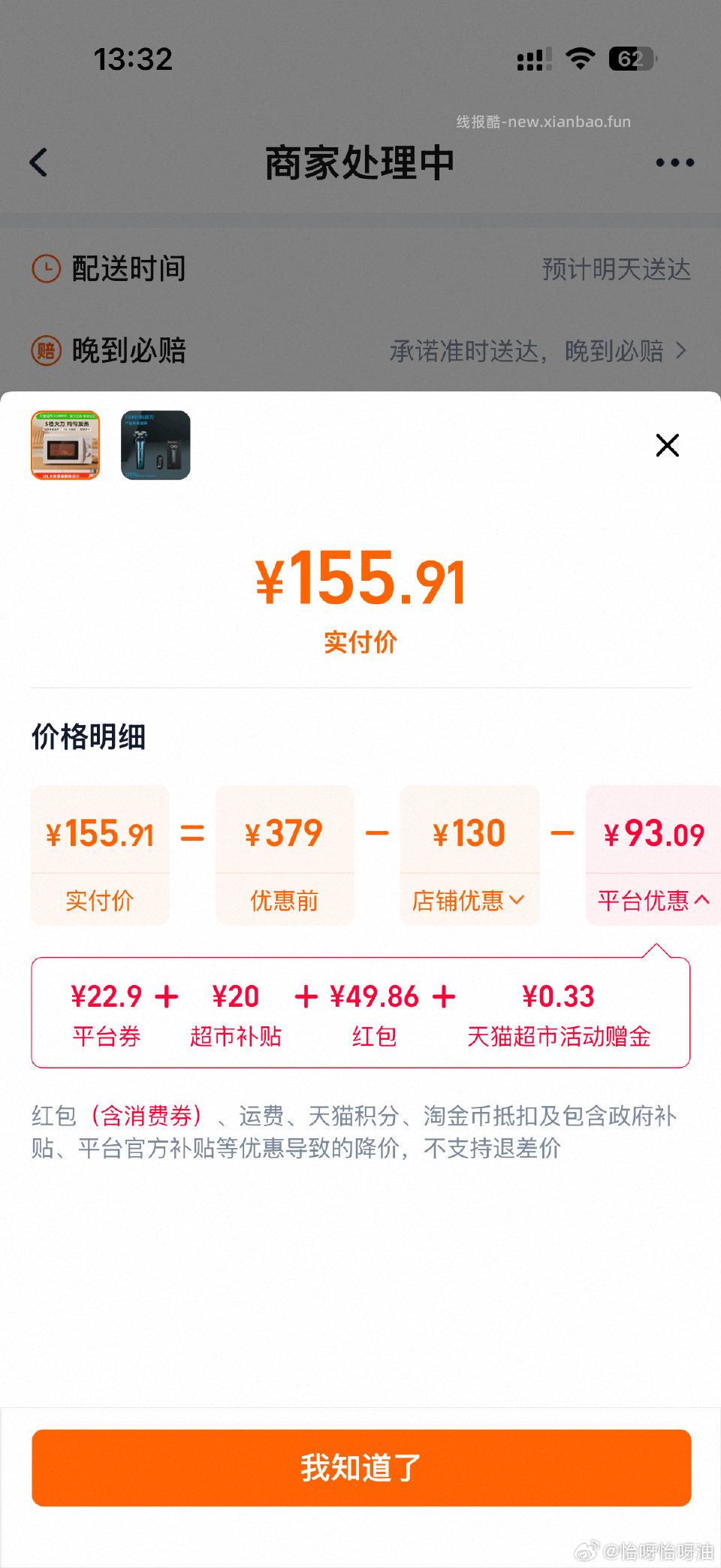This screenshot has height=1568, width=721.
Task: Select the microwave product thumbnail
Action: click(x=66, y=445)
